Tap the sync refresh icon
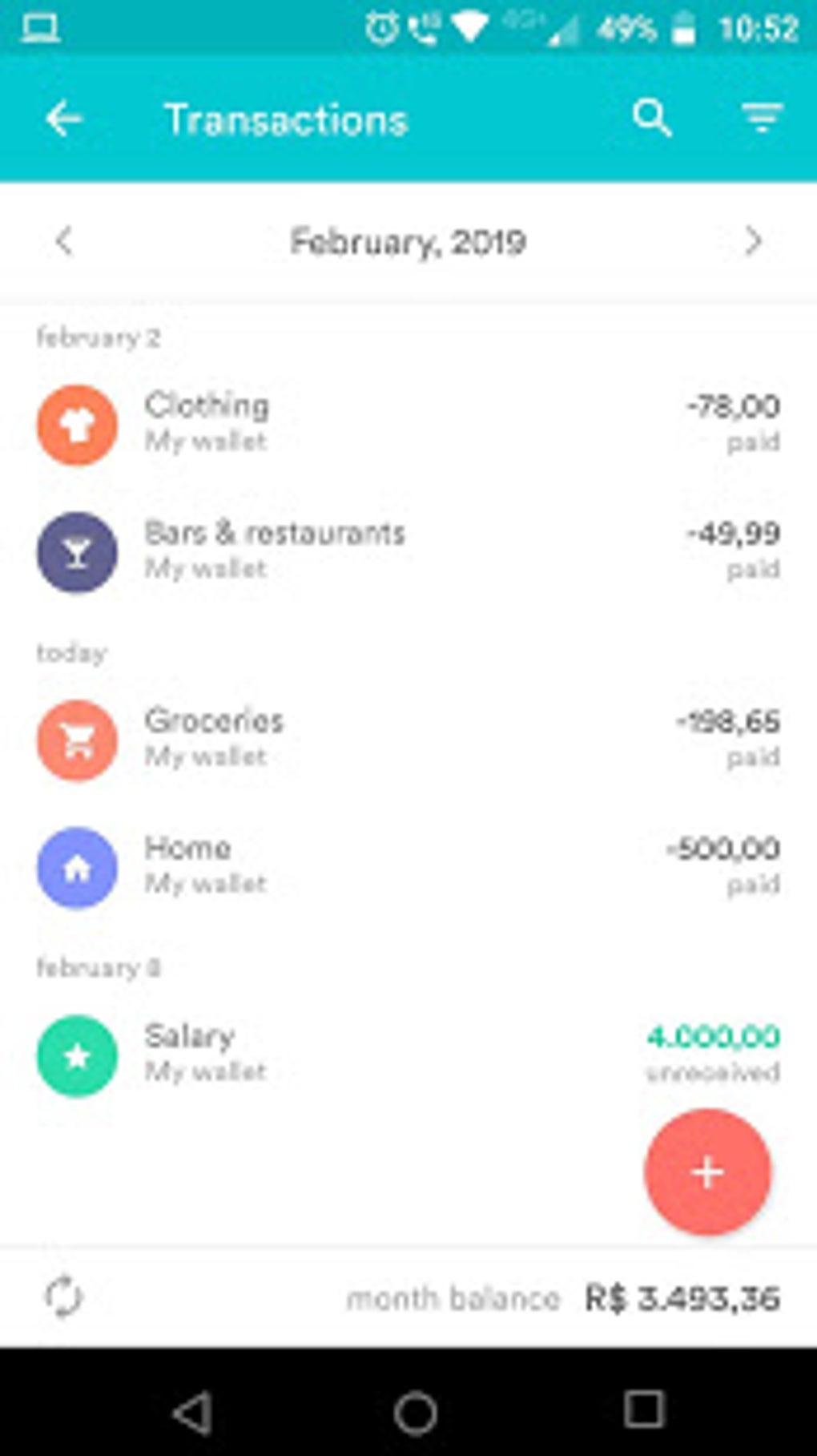Image resolution: width=817 pixels, height=1456 pixels. [x=63, y=1297]
